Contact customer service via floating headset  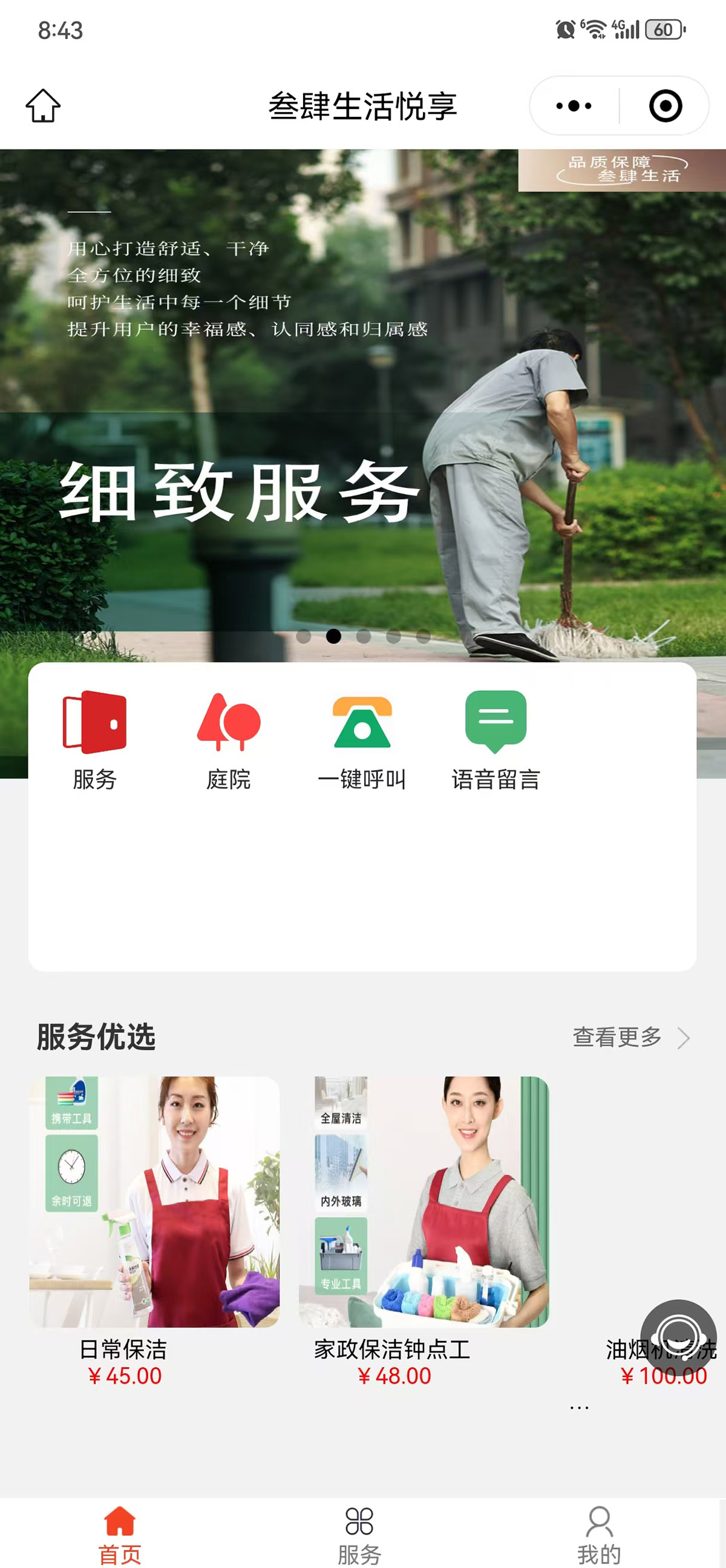(679, 1337)
